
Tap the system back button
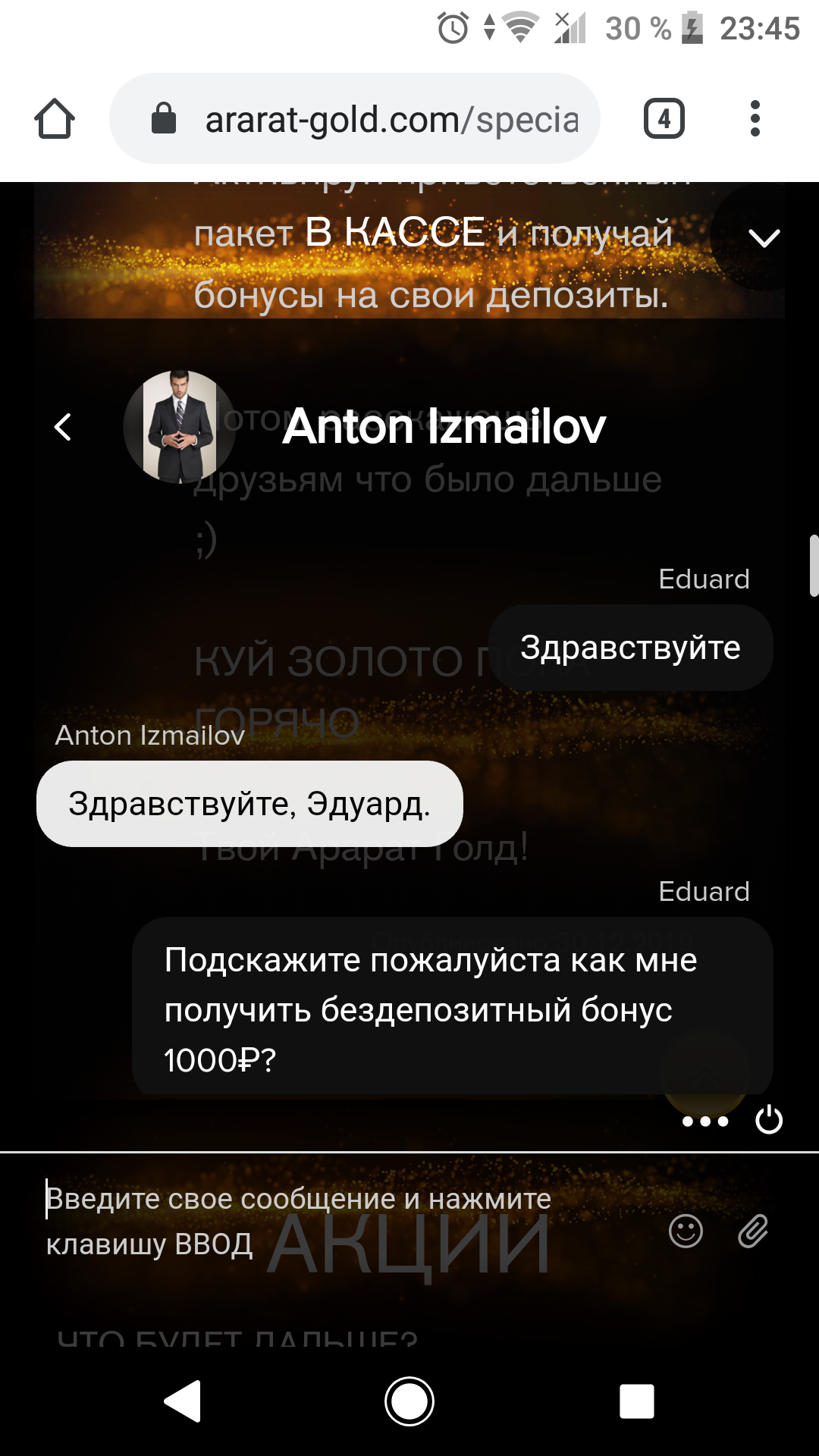click(183, 1401)
